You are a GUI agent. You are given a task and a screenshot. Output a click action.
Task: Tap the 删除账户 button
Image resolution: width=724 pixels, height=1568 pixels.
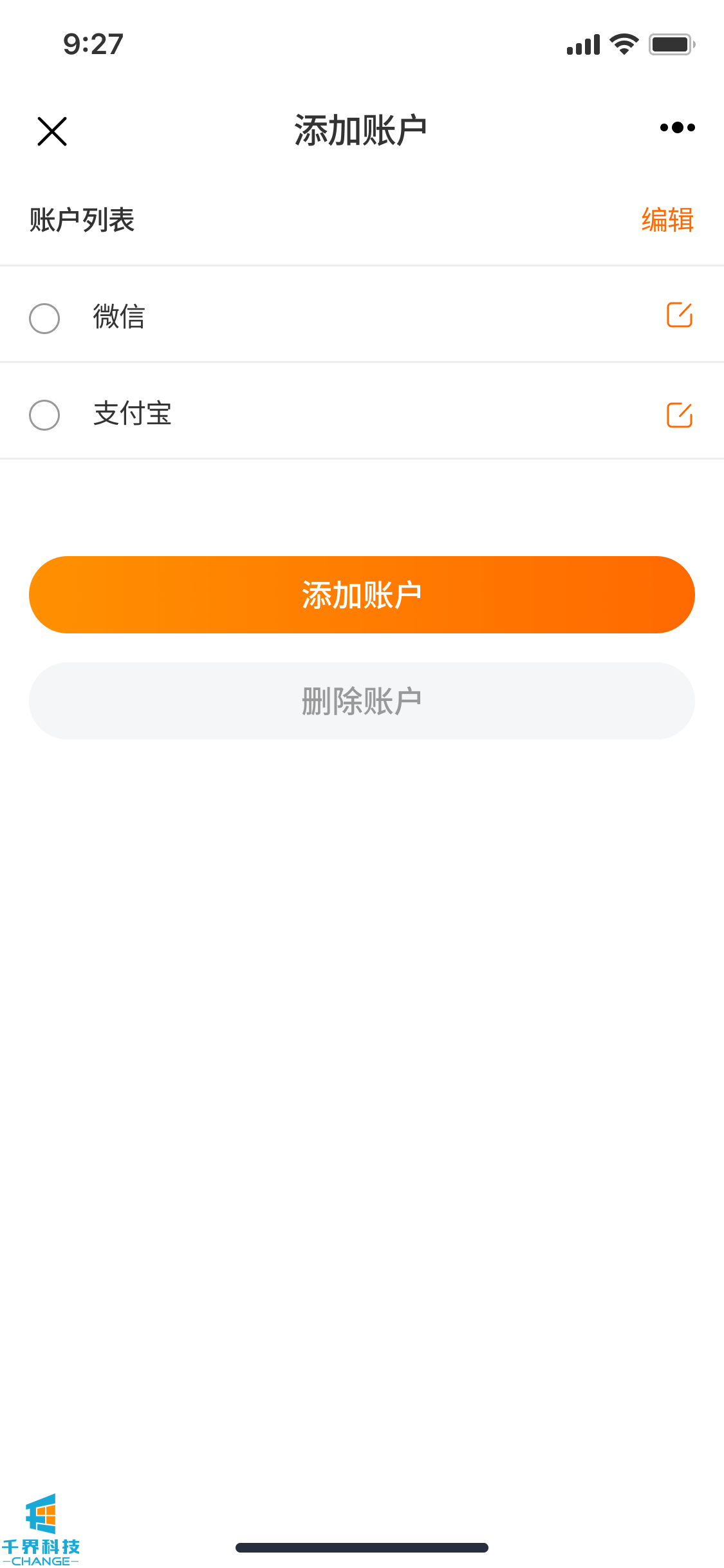pos(362,701)
